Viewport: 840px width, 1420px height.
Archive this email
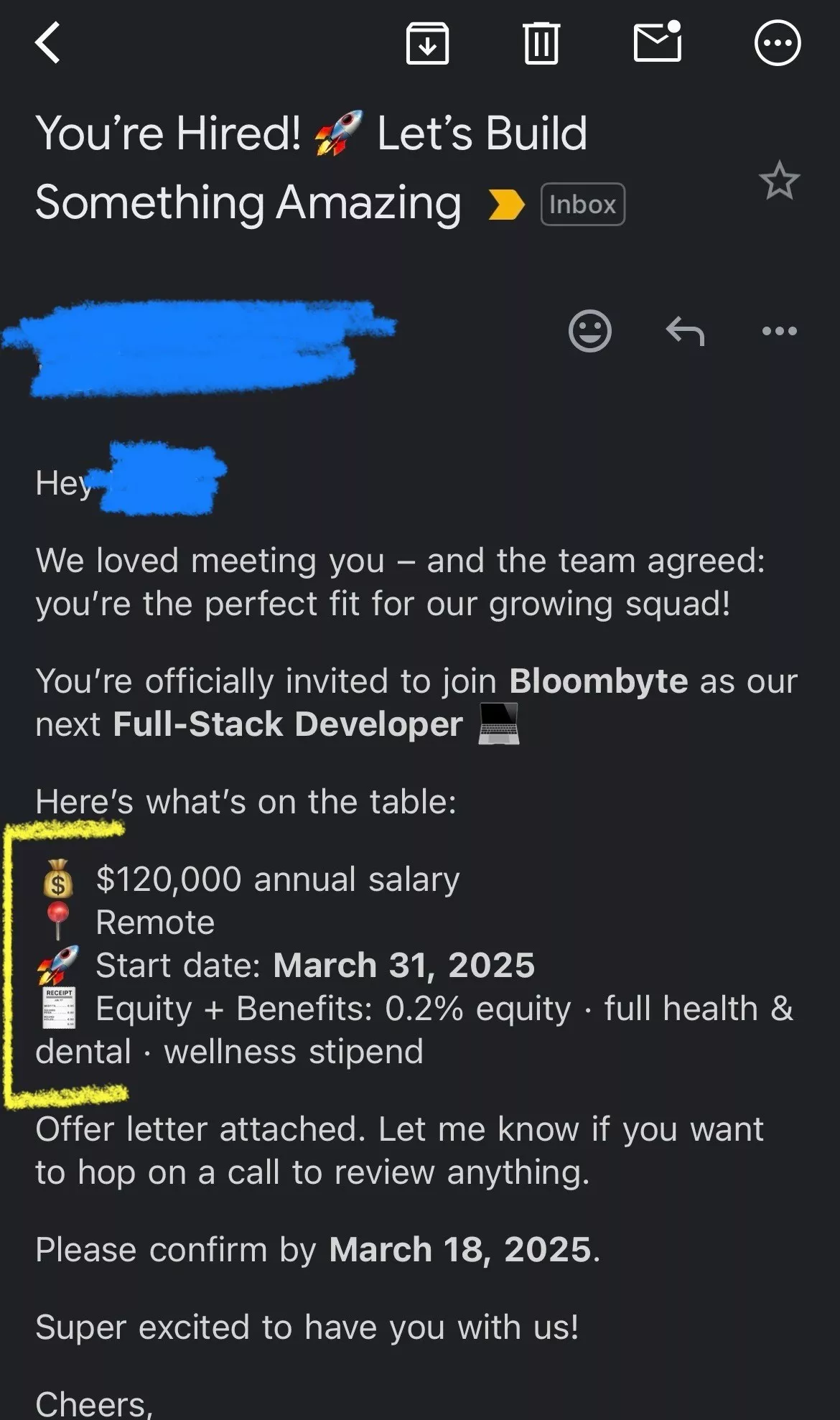(427, 43)
